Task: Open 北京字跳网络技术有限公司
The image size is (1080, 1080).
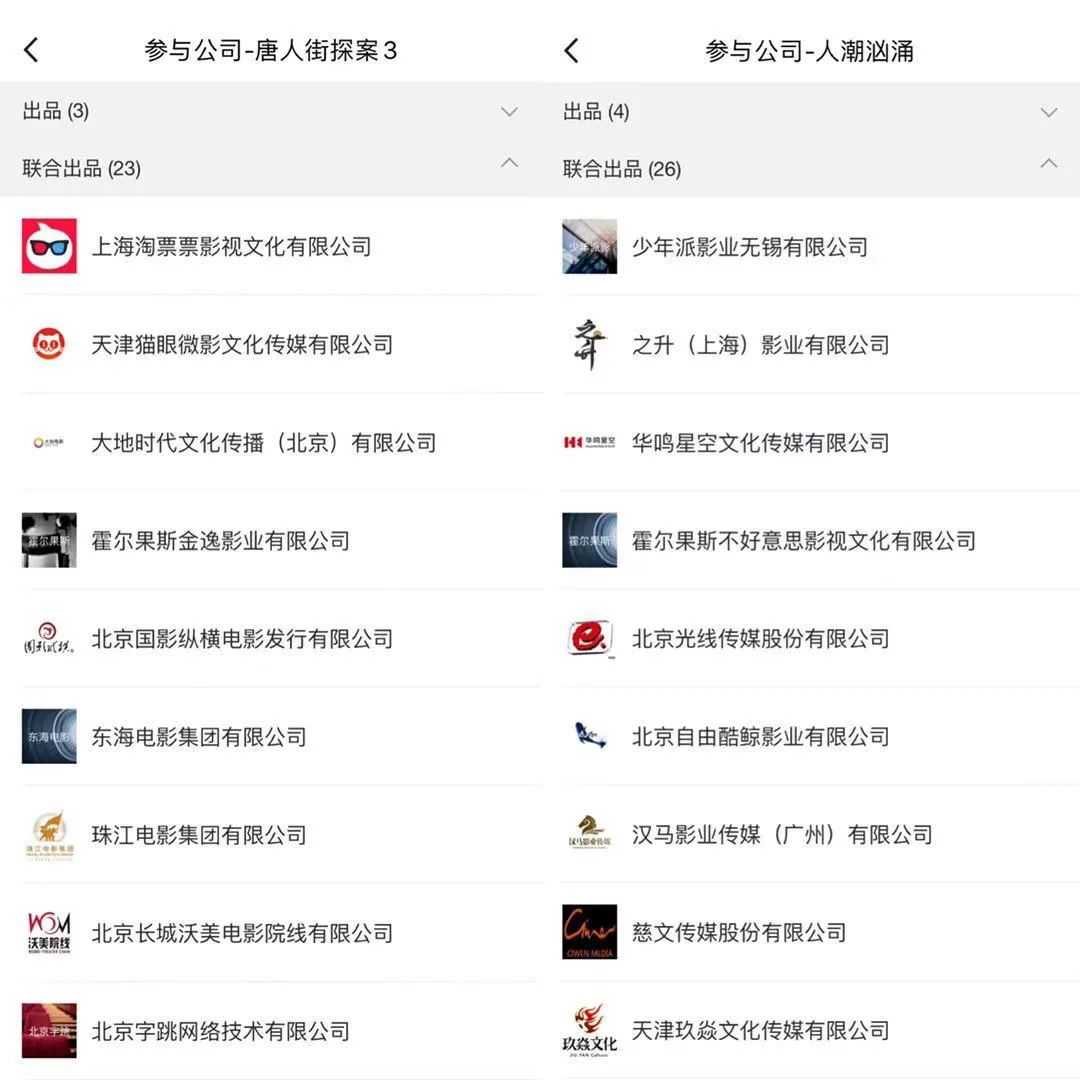Action: [x=270, y=1030]
